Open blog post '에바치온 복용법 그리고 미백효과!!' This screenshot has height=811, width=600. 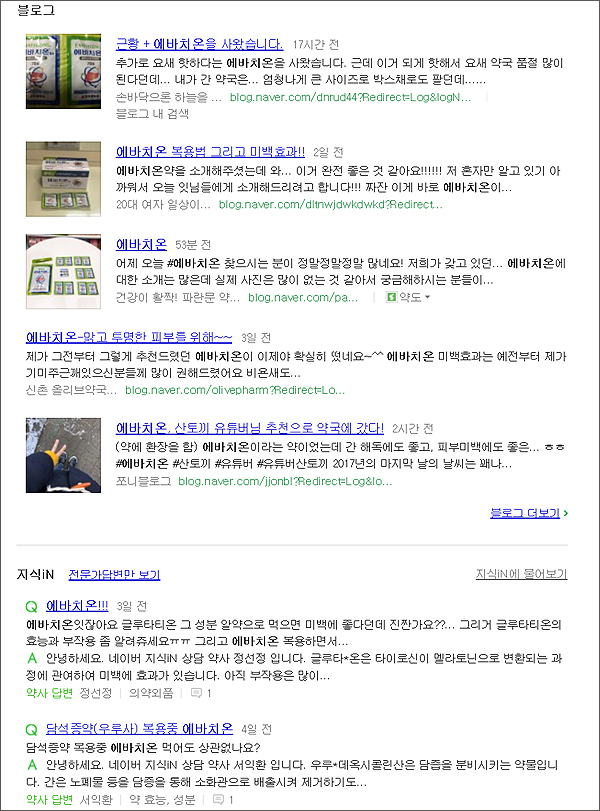(x=210, y=152)
